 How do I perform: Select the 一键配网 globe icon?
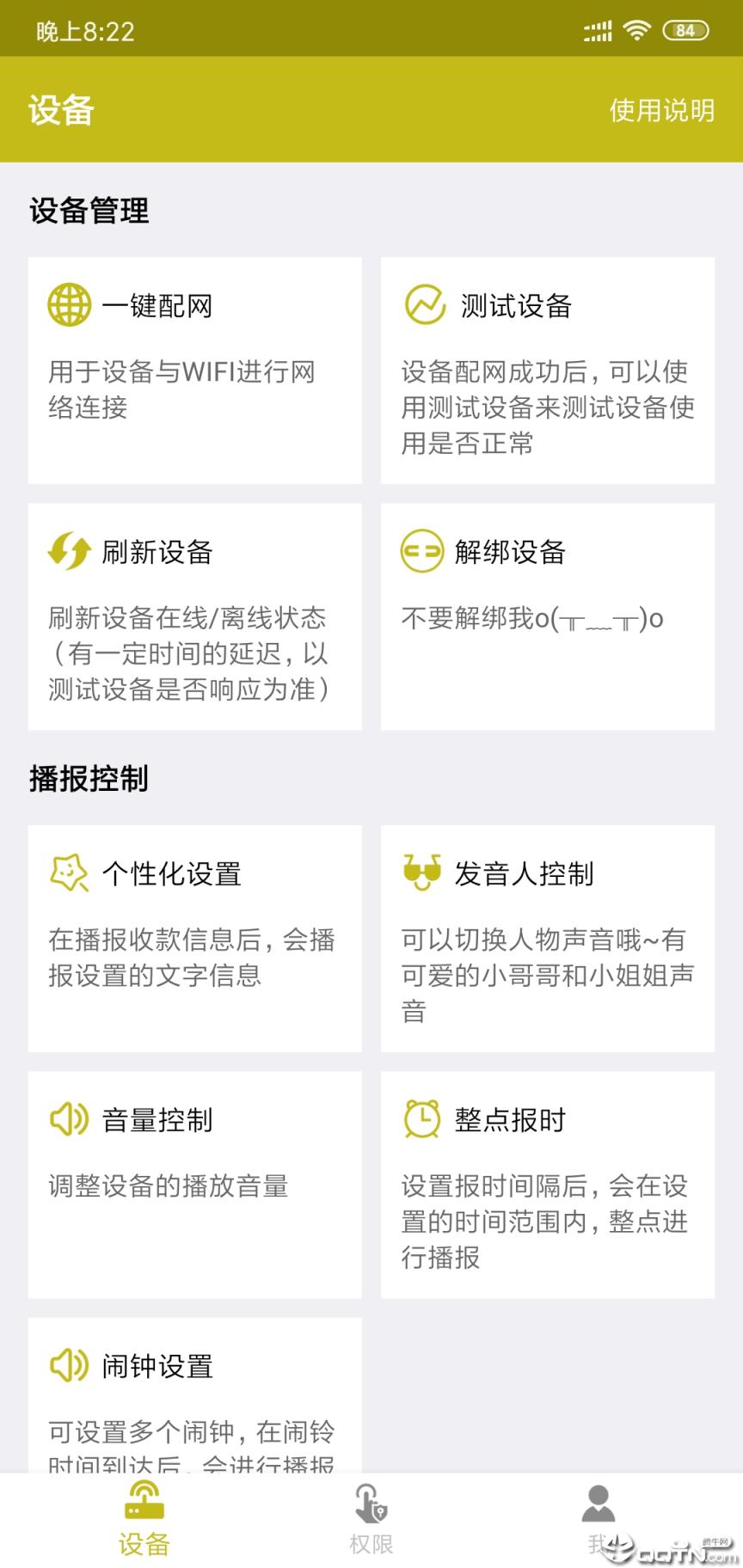[x=68, y=303]
